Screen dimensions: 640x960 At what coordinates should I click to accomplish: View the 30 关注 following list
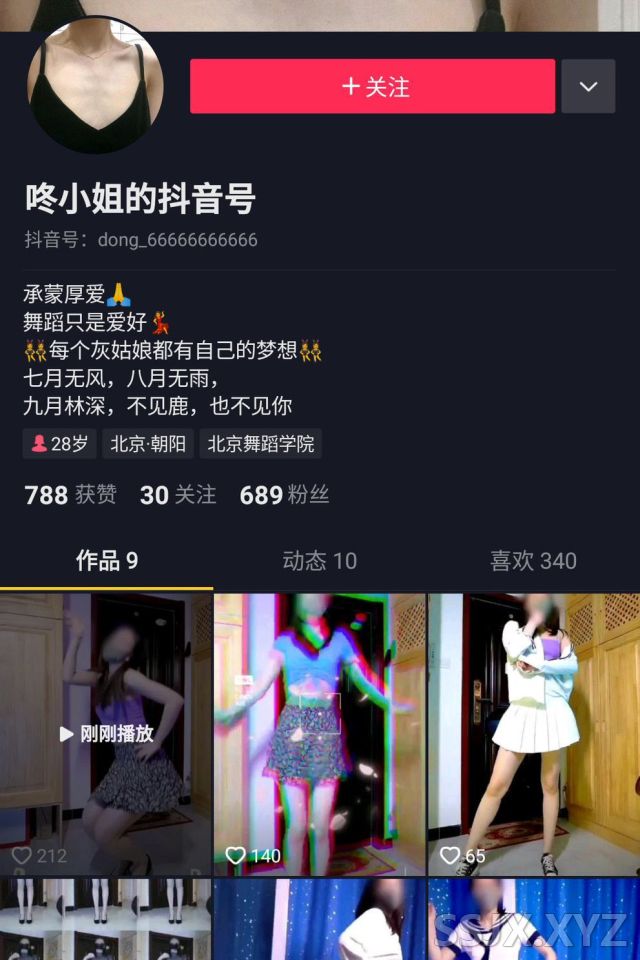(x=178, y=495)
